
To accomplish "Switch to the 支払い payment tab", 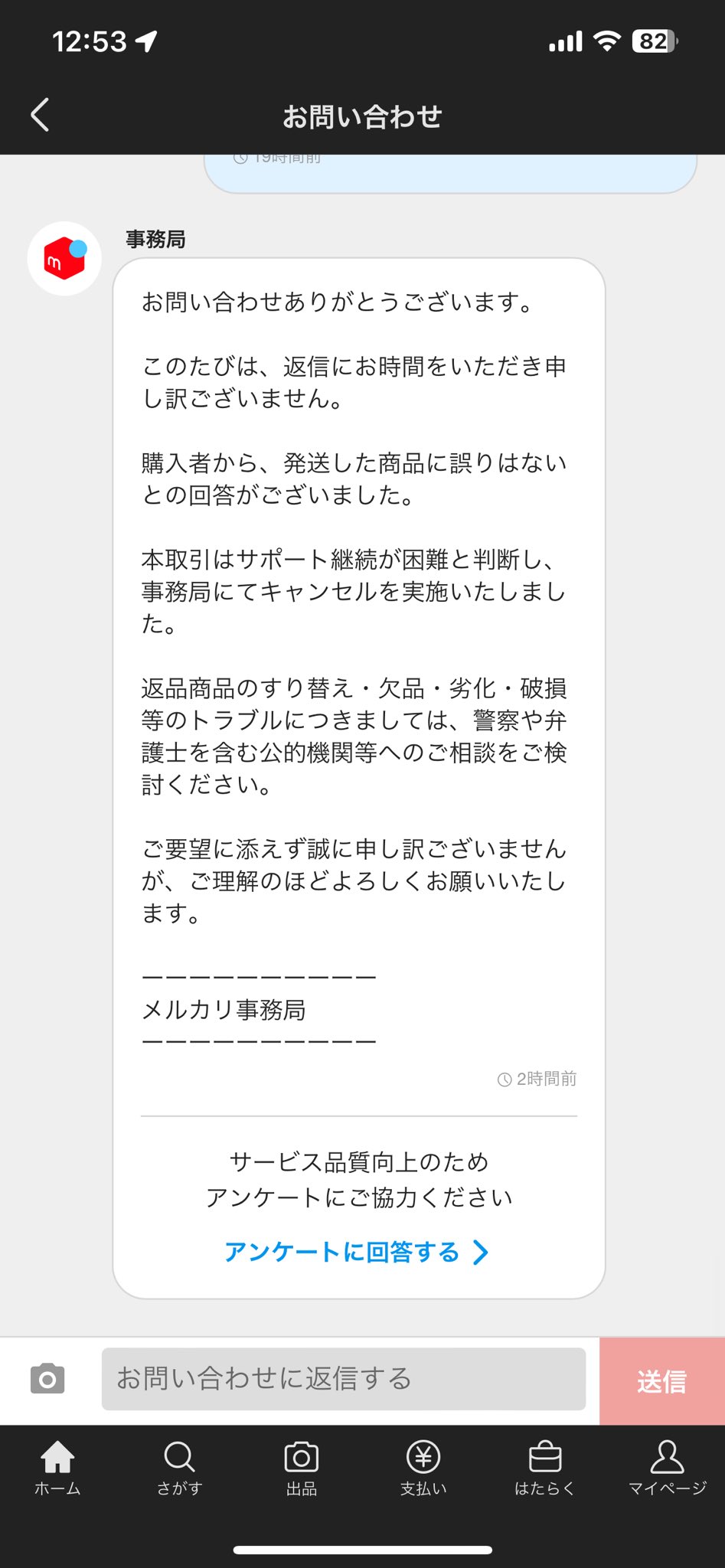I will 423,1468.
